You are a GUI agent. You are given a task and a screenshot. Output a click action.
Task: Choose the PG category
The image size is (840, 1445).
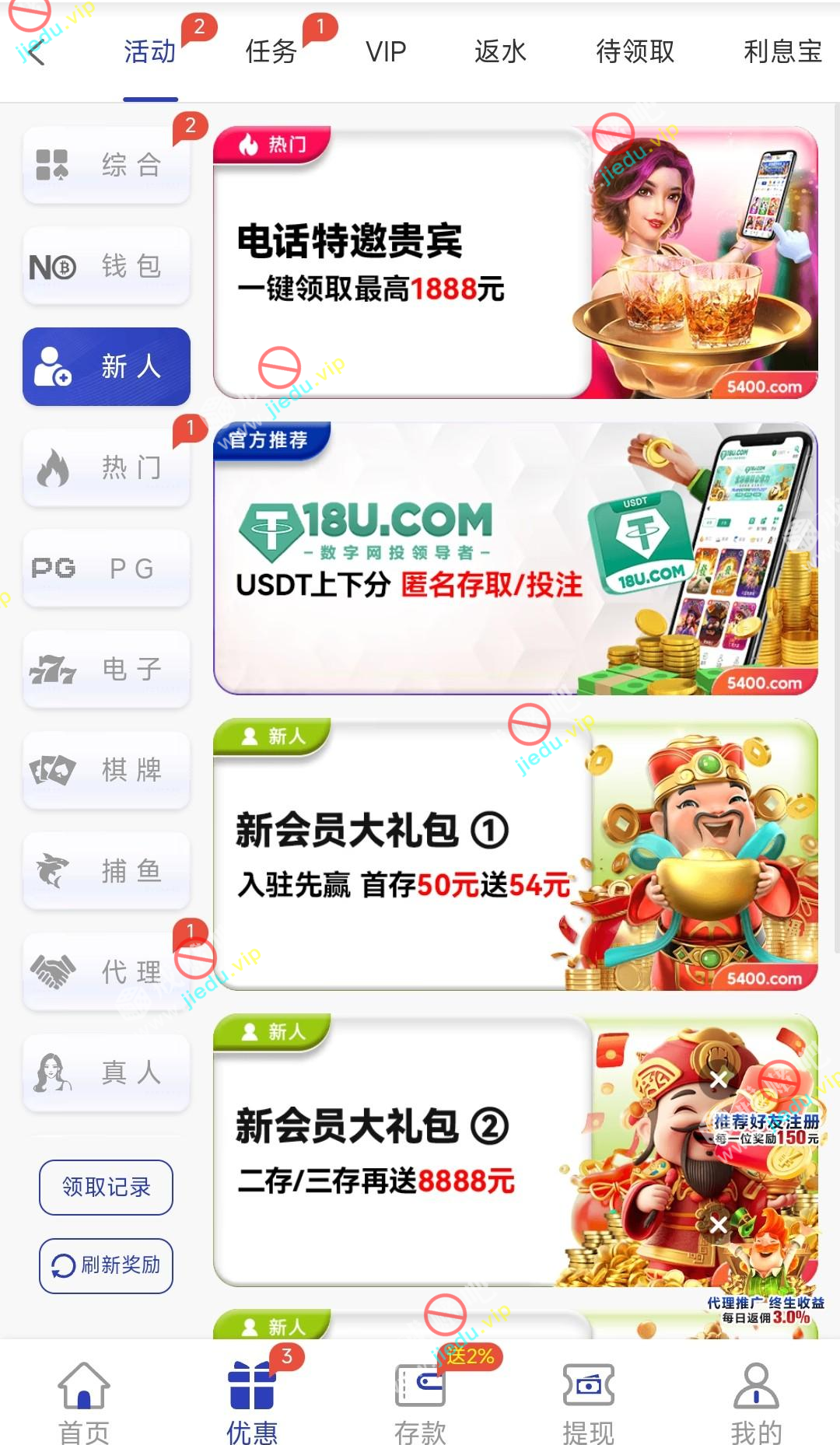click(107, 569)
